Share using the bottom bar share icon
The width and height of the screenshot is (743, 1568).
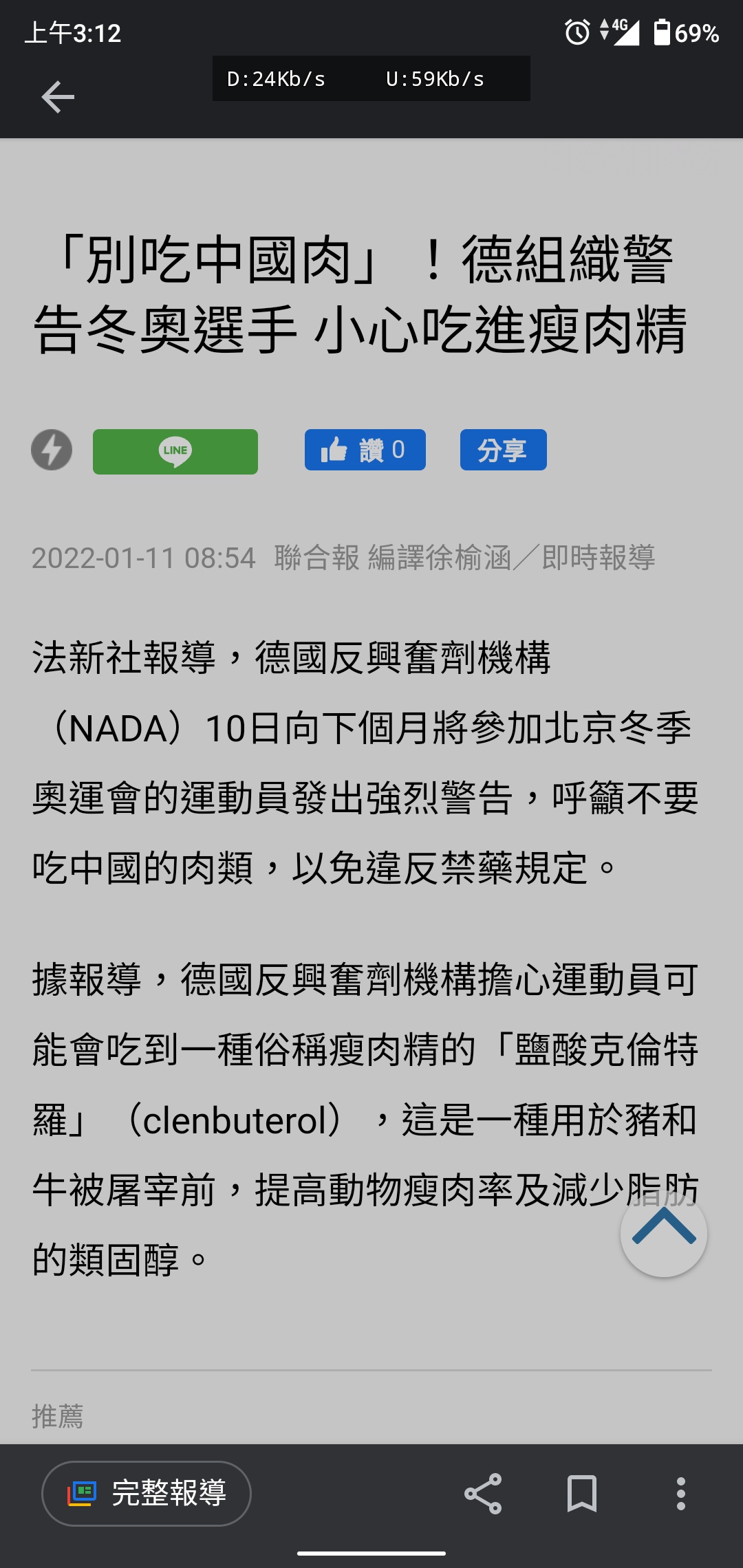point(483,1494)
